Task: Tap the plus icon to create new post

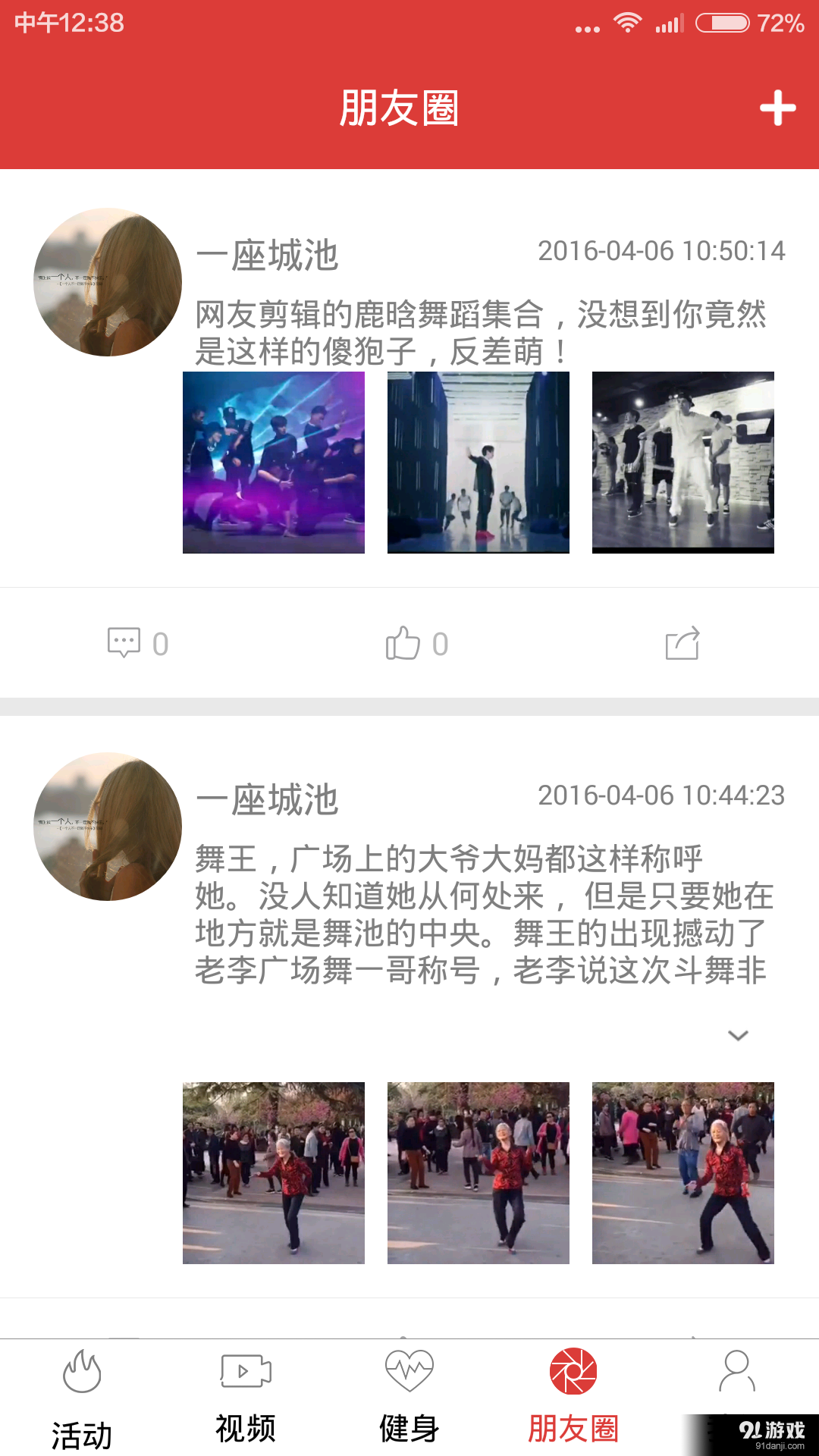Action: click(x=777, y=108)
